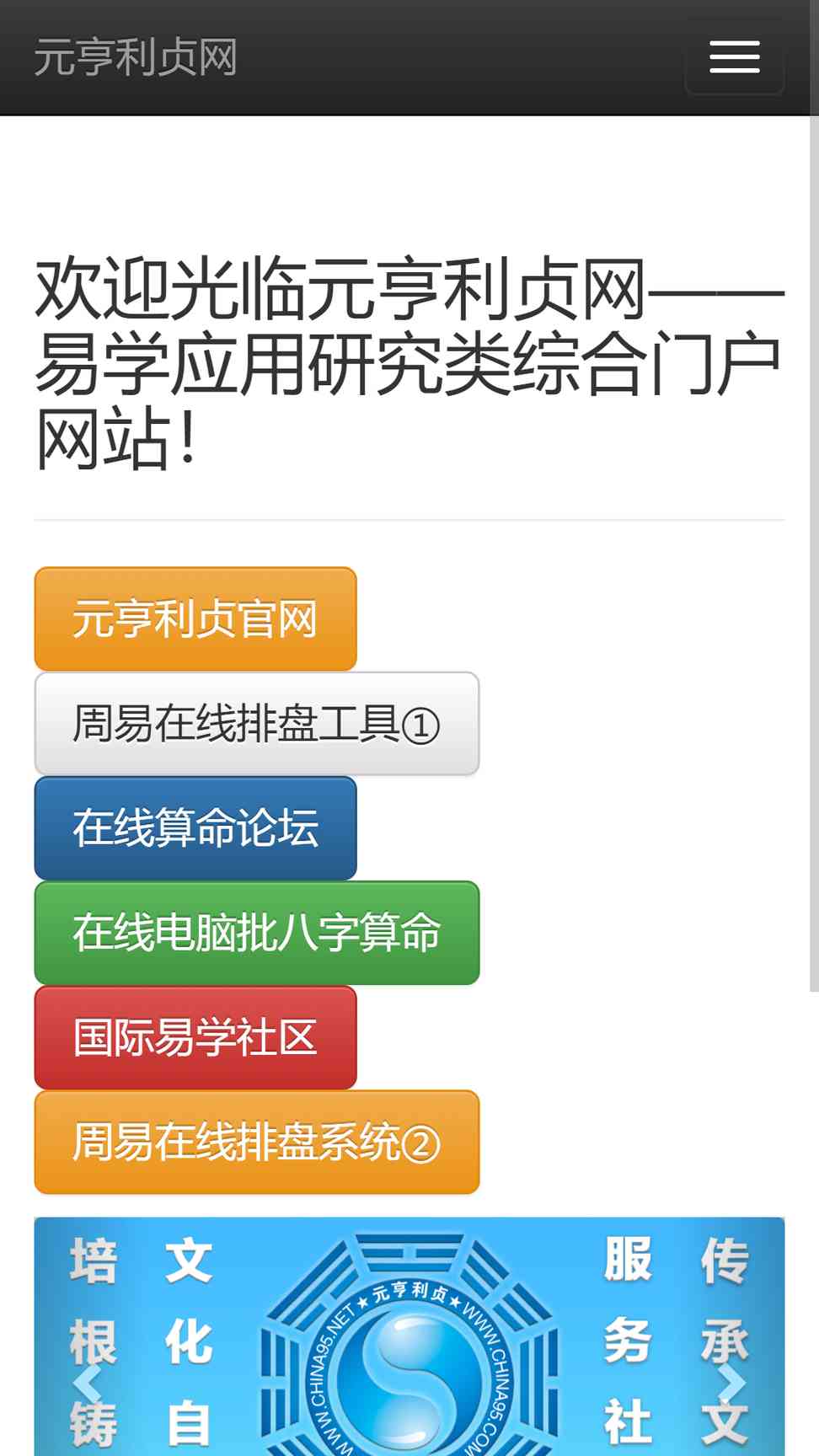Launch 周易在线排盘系统②

click(257, 1143)
